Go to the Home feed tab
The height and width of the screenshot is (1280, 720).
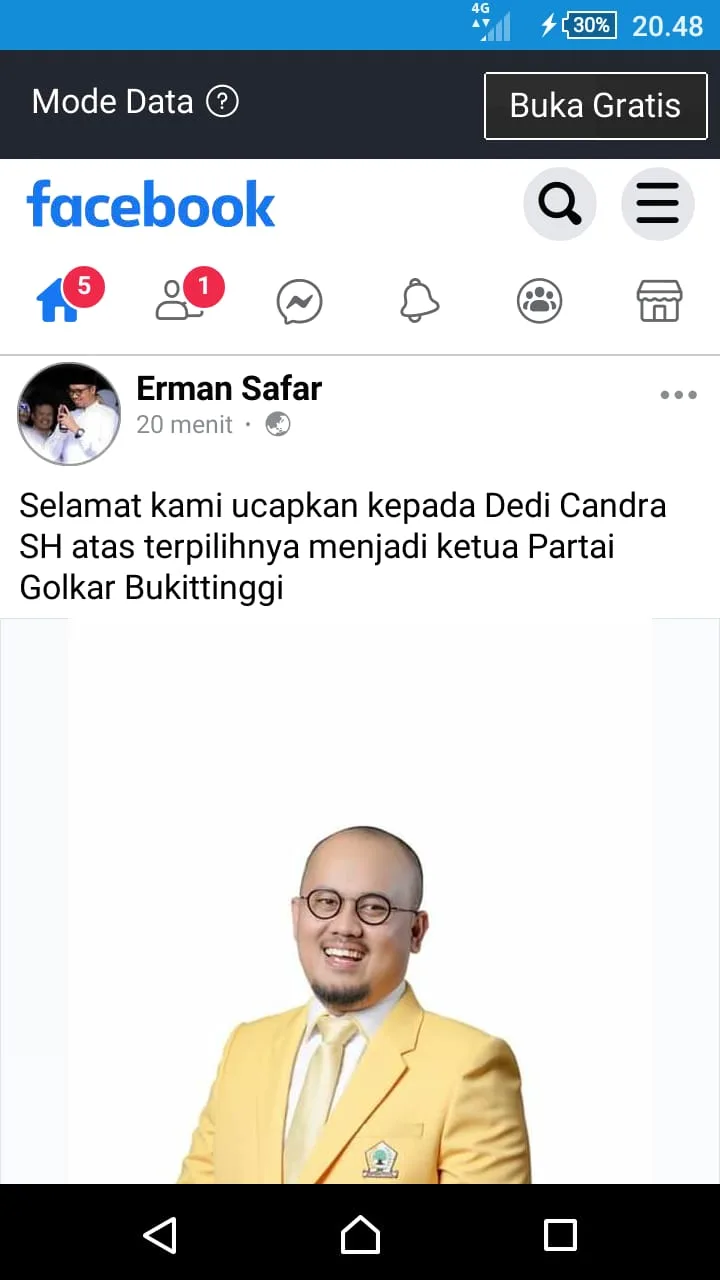click(x=59, y=300)
